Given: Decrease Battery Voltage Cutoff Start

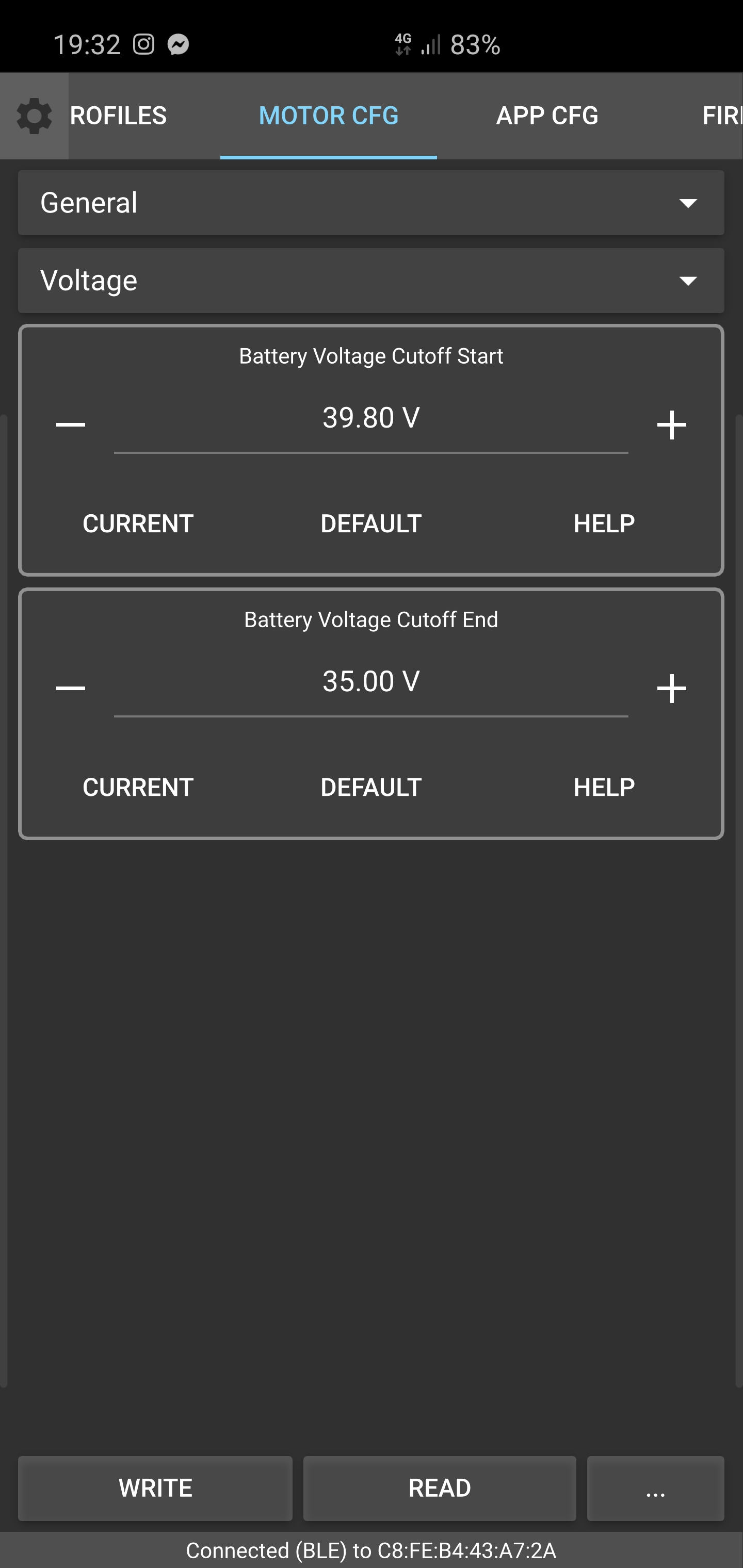Looking at the screenshot, I should pos(71,424).
